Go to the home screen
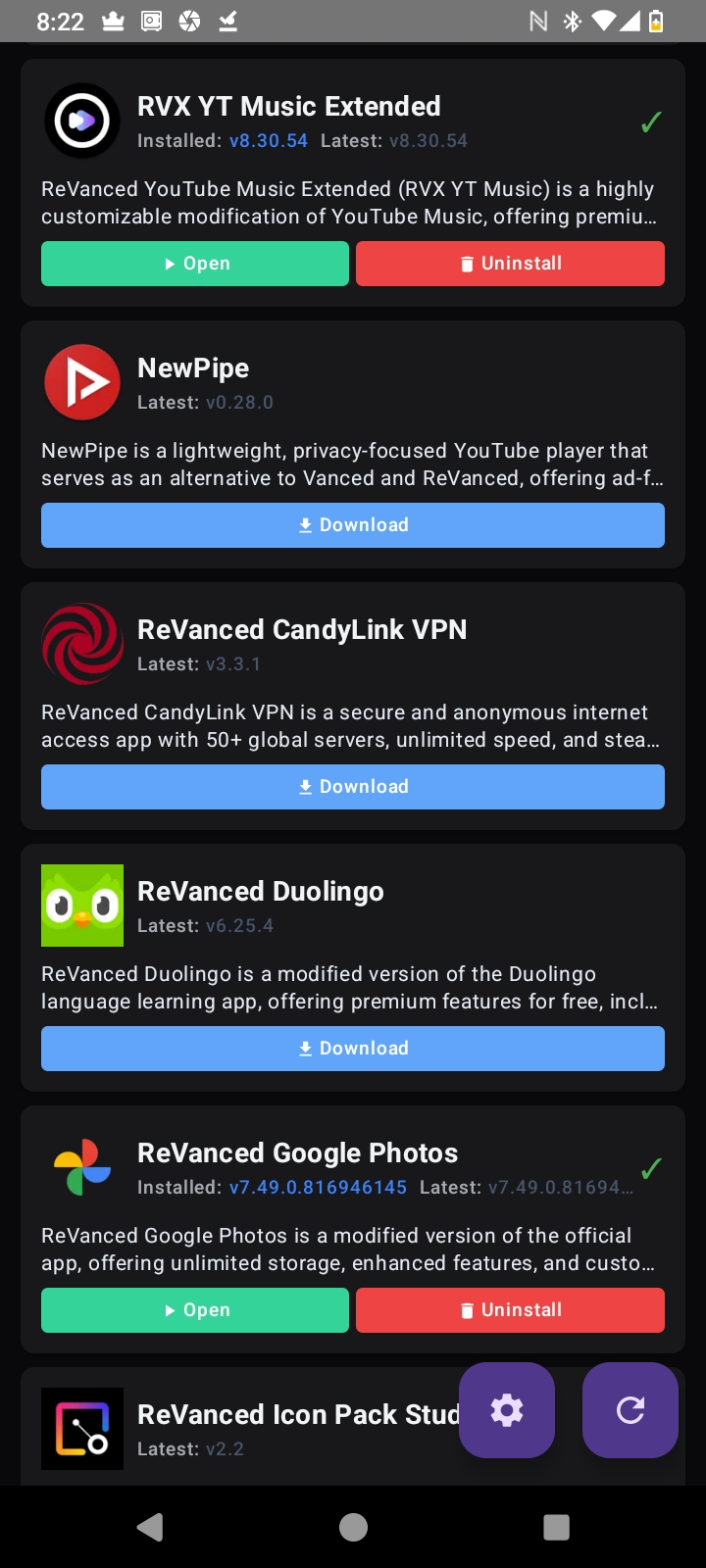 [x=353, y=1527]
